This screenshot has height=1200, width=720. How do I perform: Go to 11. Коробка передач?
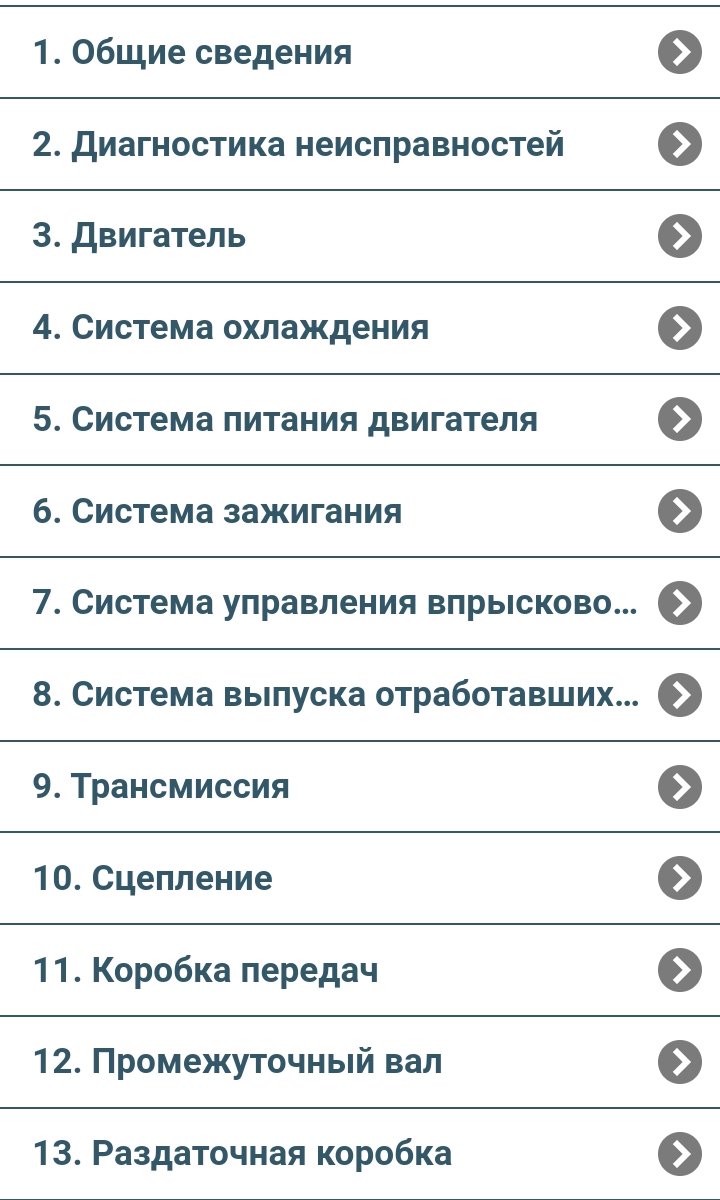pyautogui.click(x=360, y=970)
